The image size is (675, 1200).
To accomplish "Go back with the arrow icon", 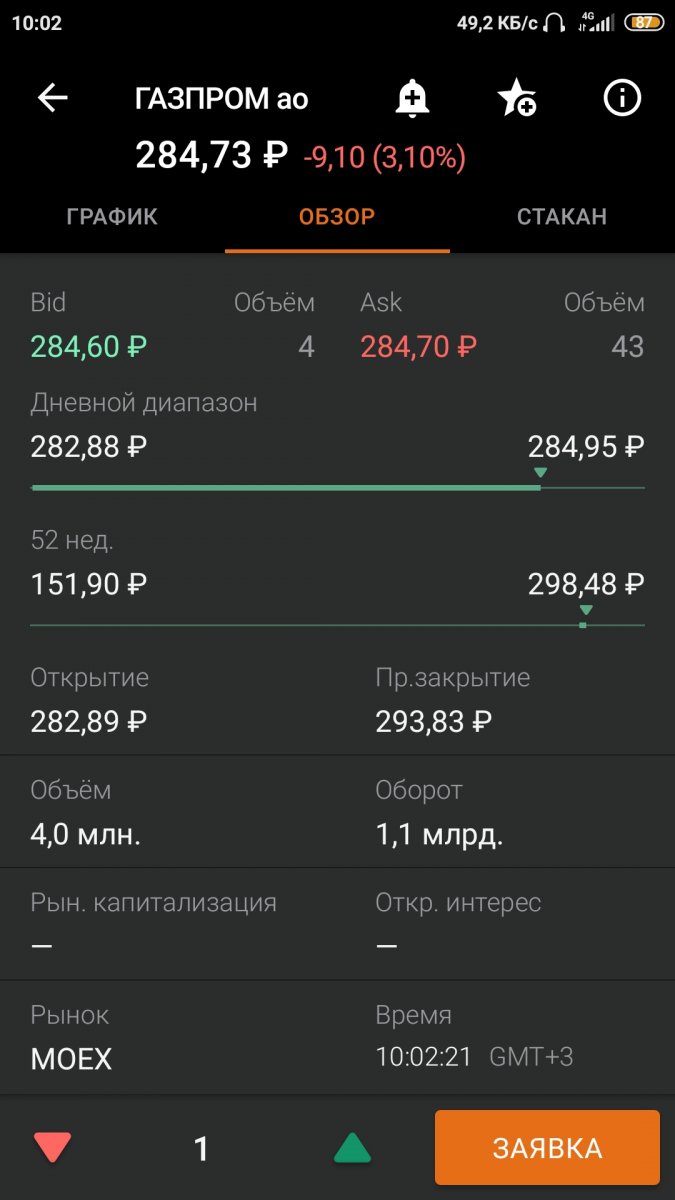I will tap(52, 98).
